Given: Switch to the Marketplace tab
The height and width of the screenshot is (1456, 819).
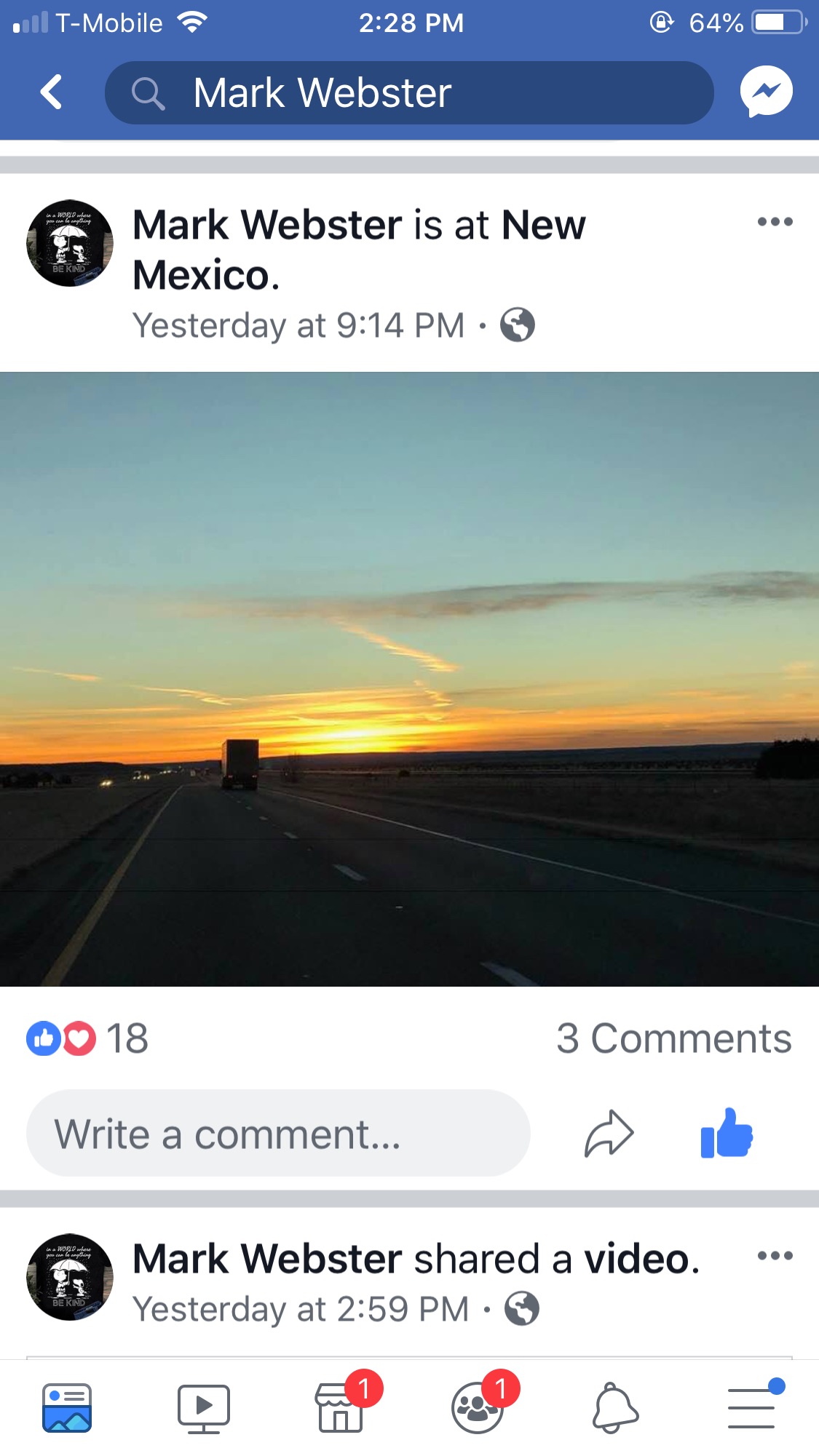Looking at the screenshot, I should 340,1408.
